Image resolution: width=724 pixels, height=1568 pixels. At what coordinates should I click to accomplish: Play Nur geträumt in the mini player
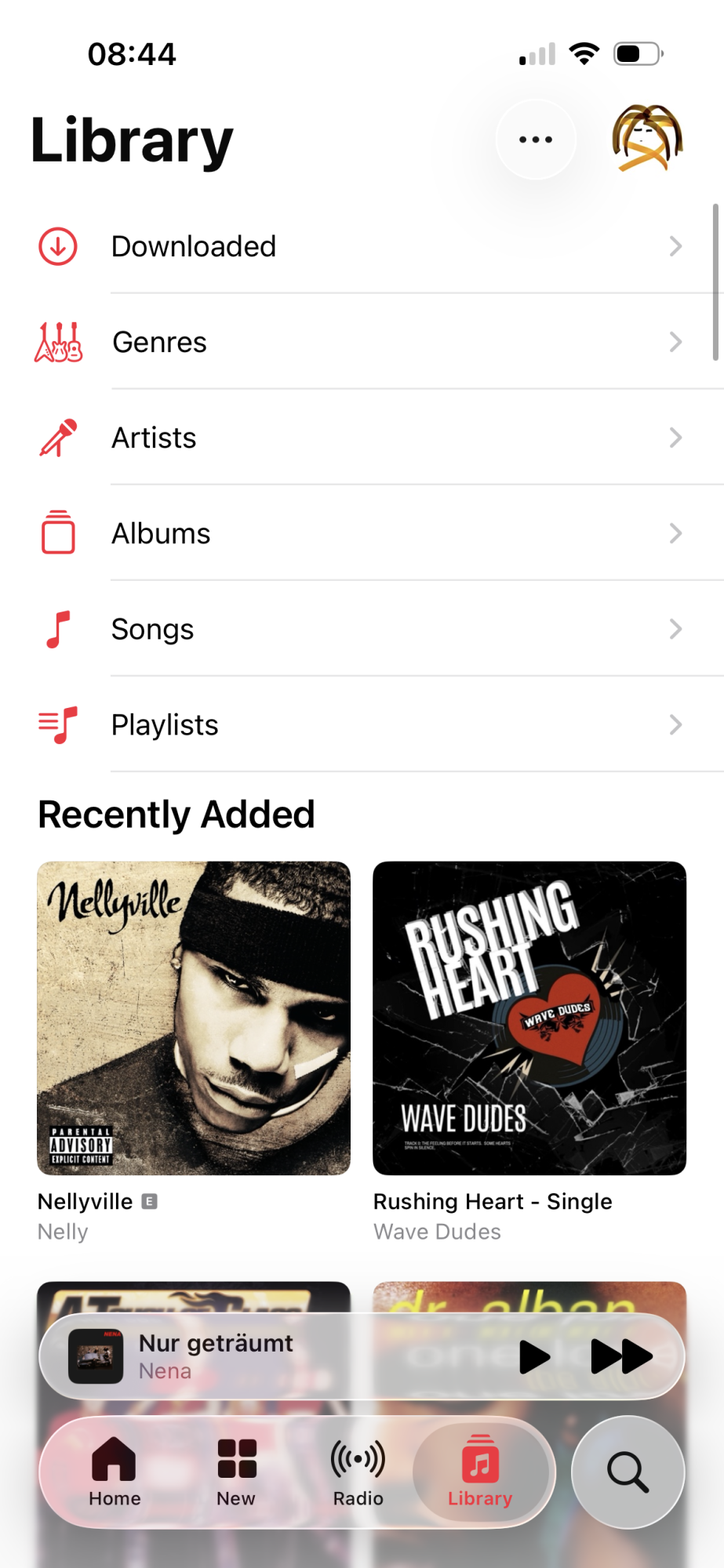tap(535, 1356)
